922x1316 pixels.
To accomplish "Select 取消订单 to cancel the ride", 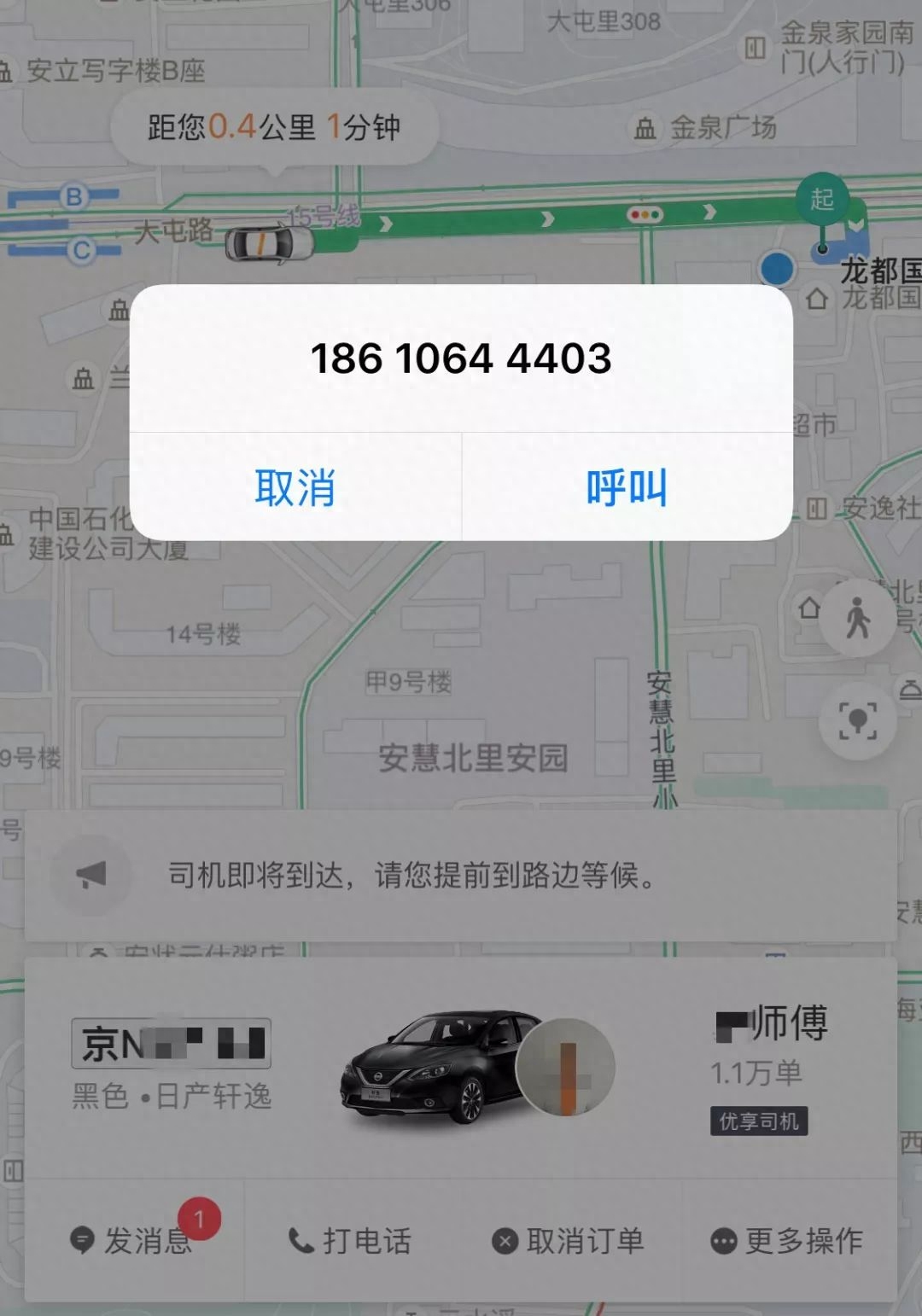I will [x=569, y=1240].
